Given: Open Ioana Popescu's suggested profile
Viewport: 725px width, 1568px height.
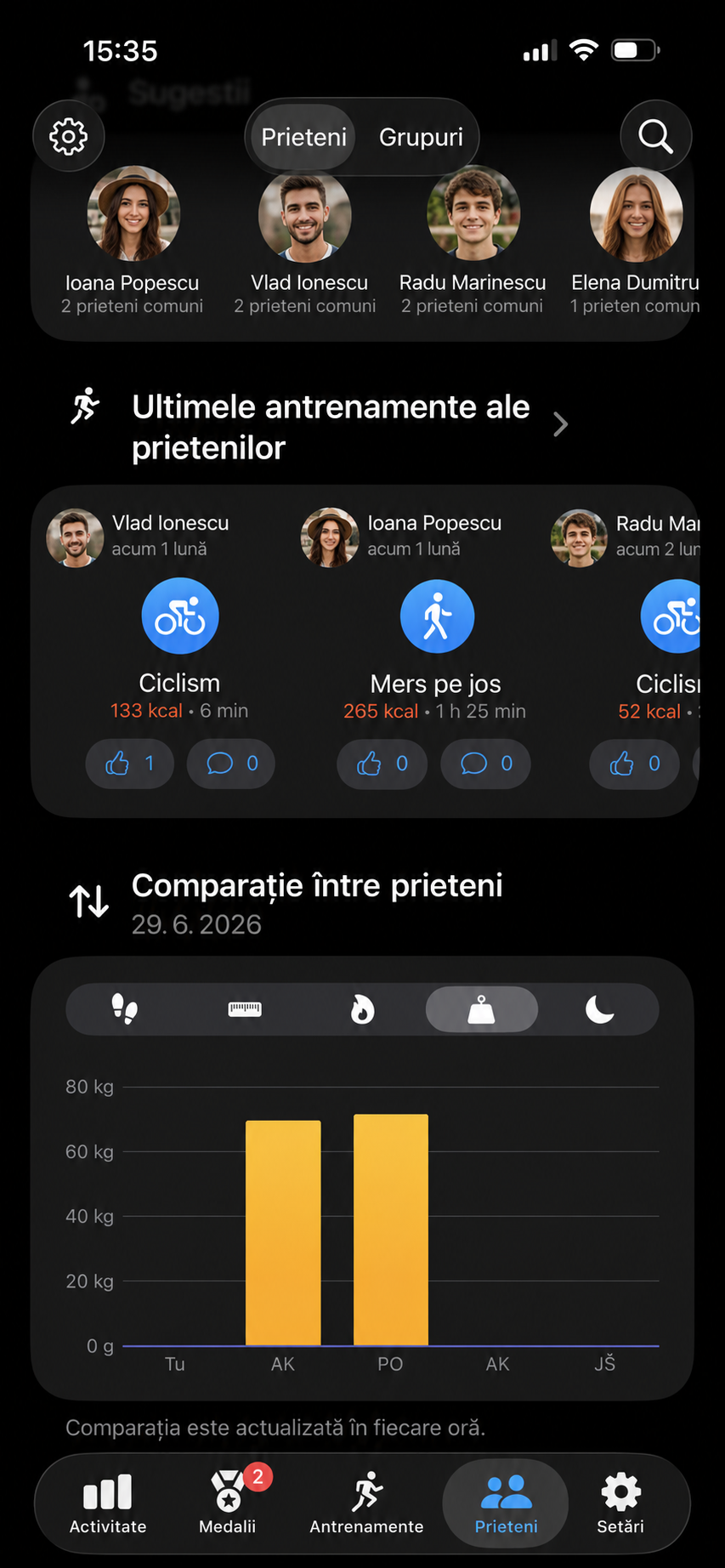Looking at the screenshot, I should (133, 241).
